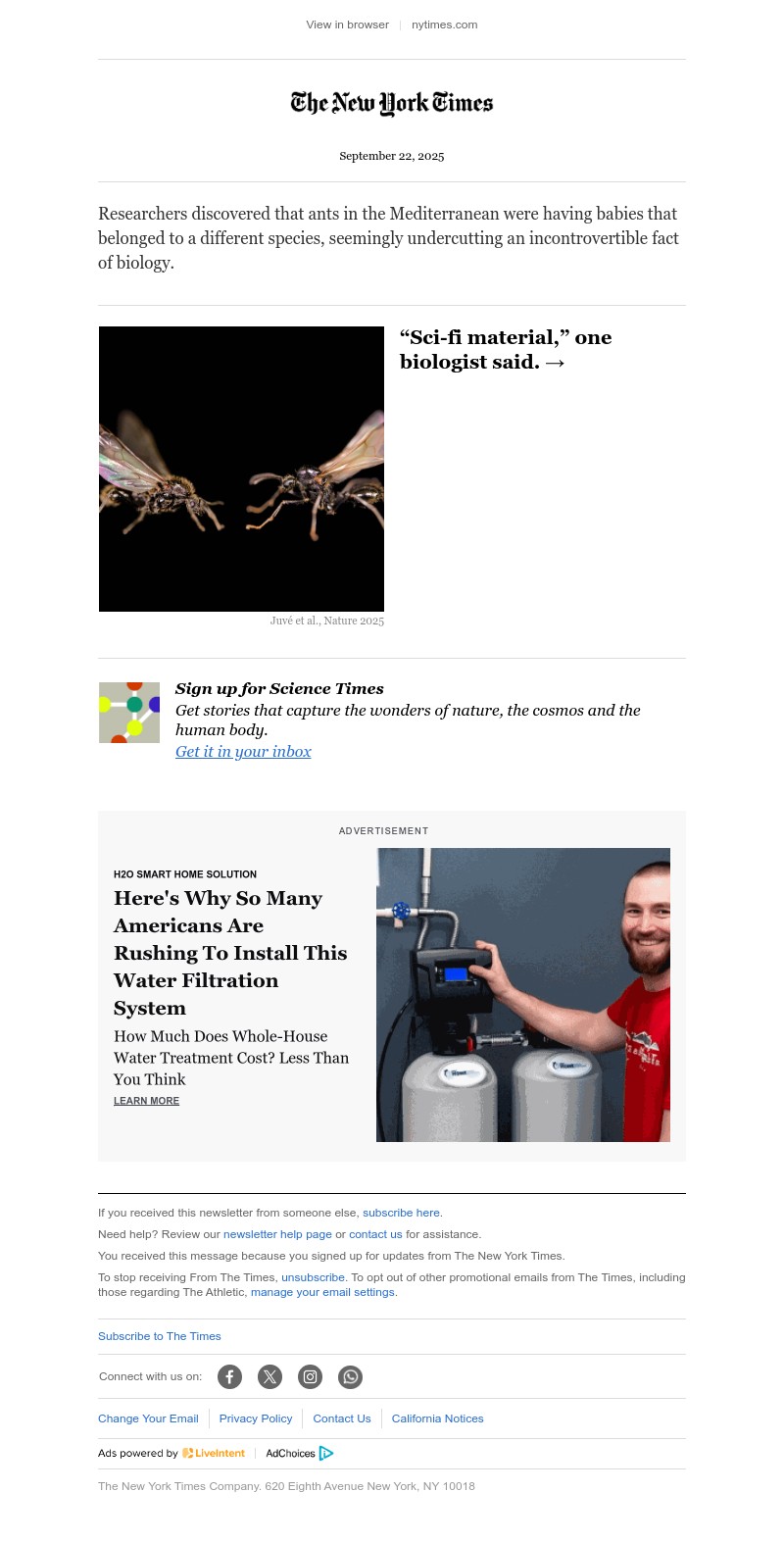This screenshot has width=784, height=1542.
Task: Click the water filtration ad image
Action: pyautogui.click(x=523, y=994)
